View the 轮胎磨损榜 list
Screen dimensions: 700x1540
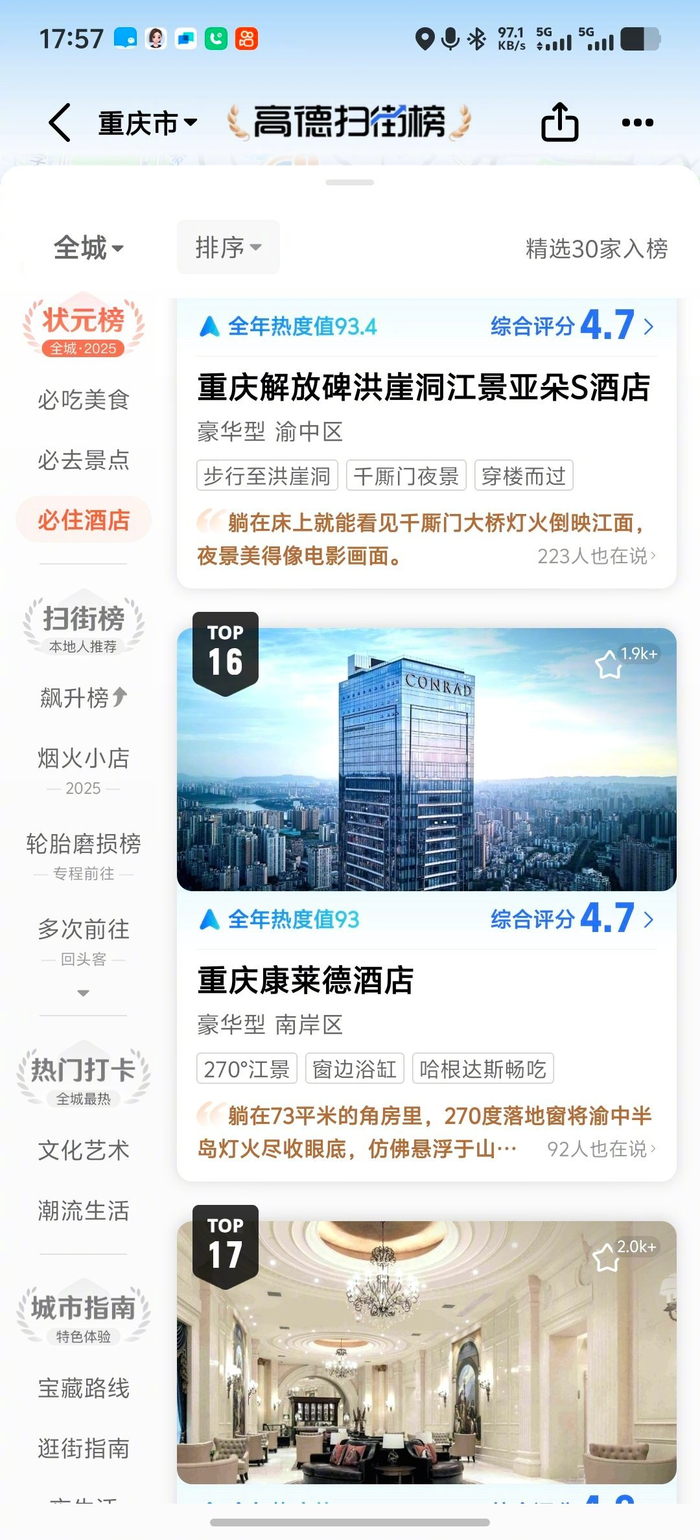[x=84, y=844]
